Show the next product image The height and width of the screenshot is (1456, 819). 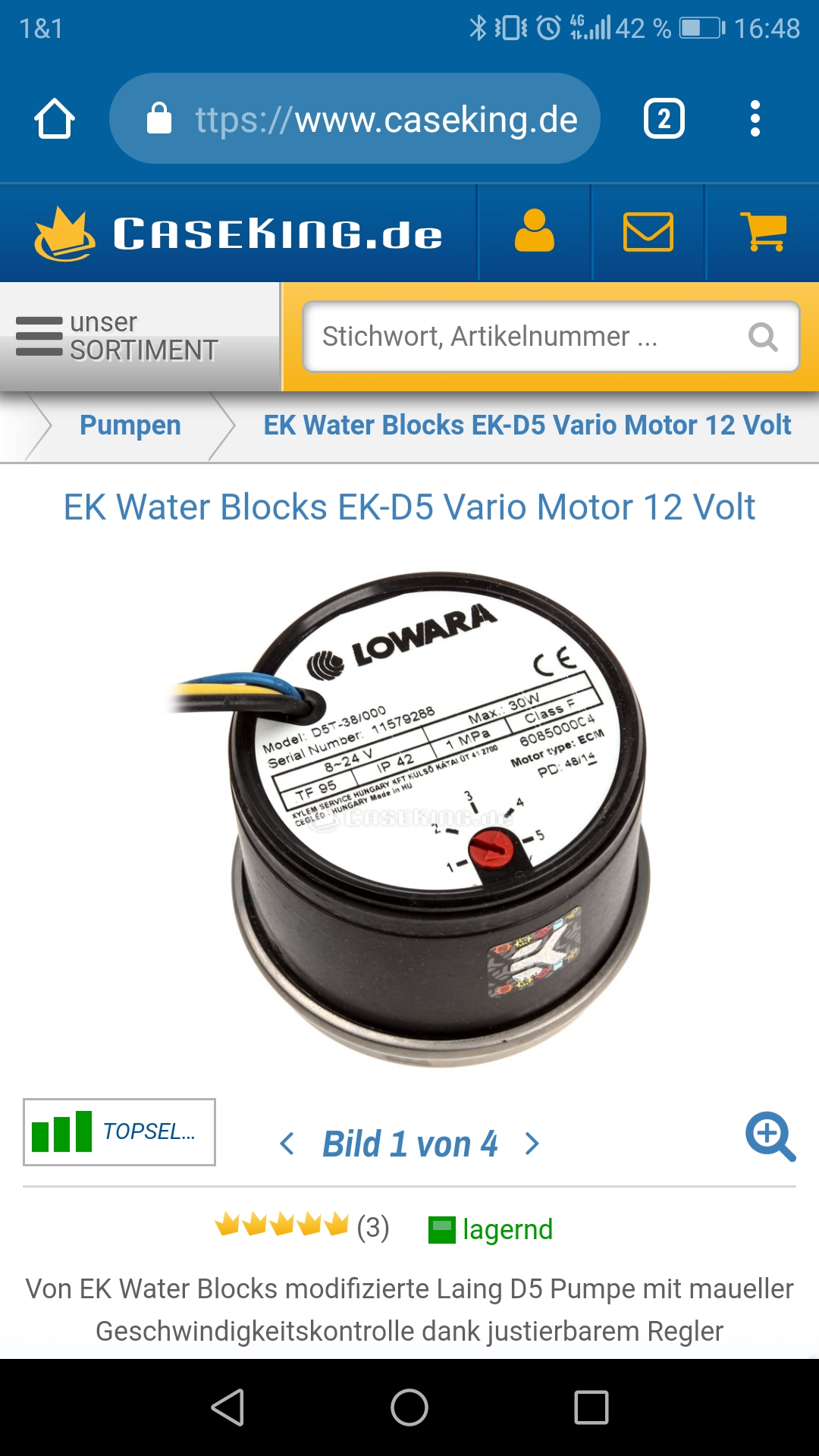(x=532, y=1144)
